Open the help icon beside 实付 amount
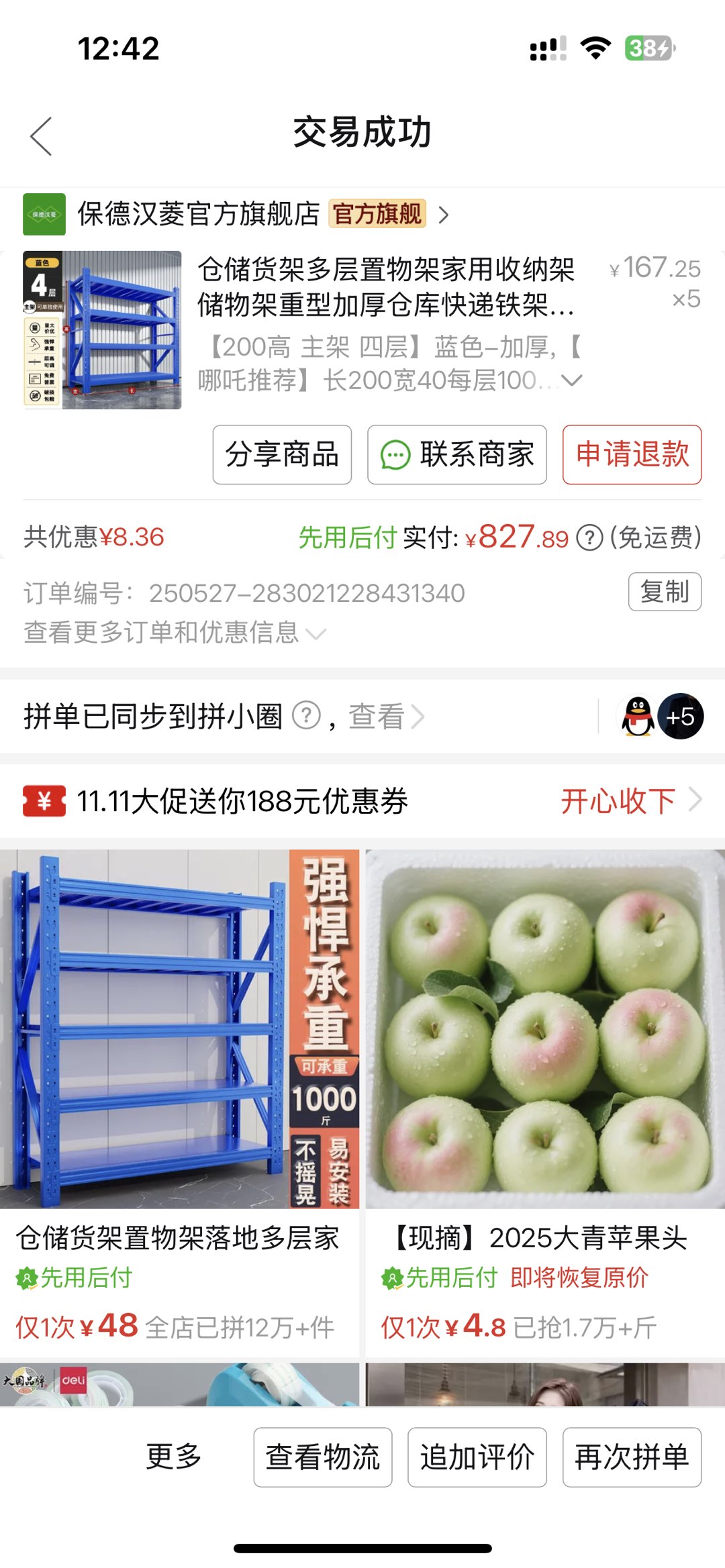Image resolution: width=725 pixels, height=1568 pixels. tap(589, 538)
